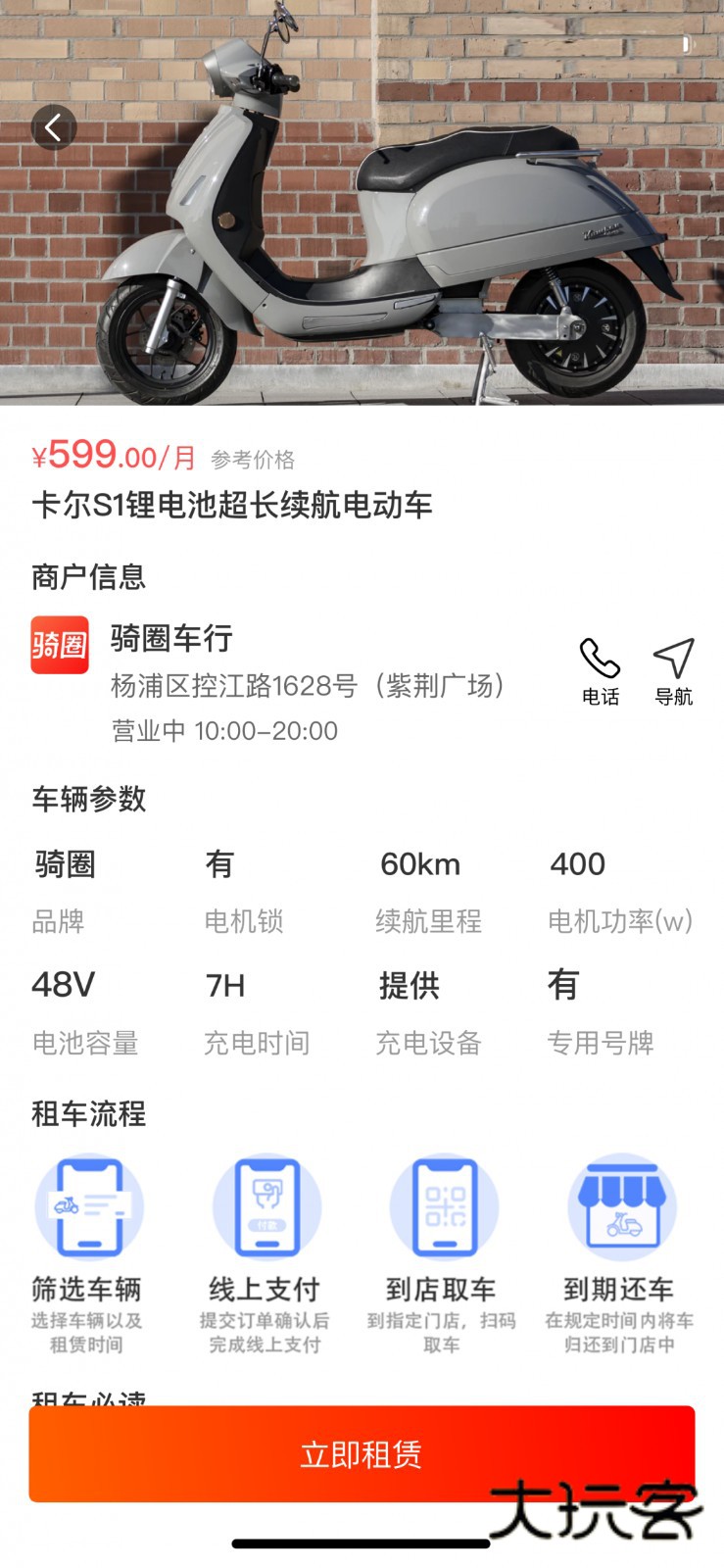
Task: Tap the 车辆参数 section header
Action: [x=90, y=800]
